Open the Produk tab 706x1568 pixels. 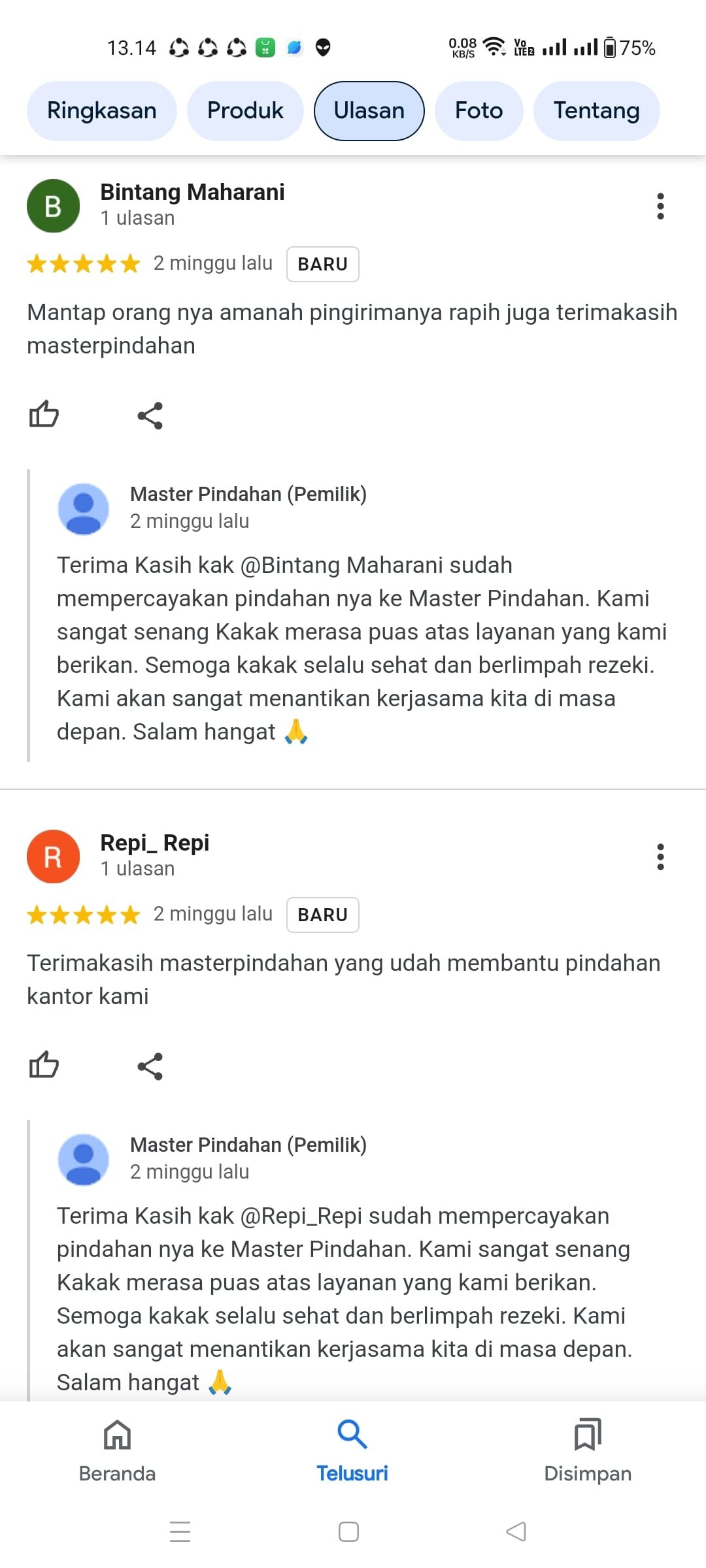pyautogui.click(x=245, y=111)
